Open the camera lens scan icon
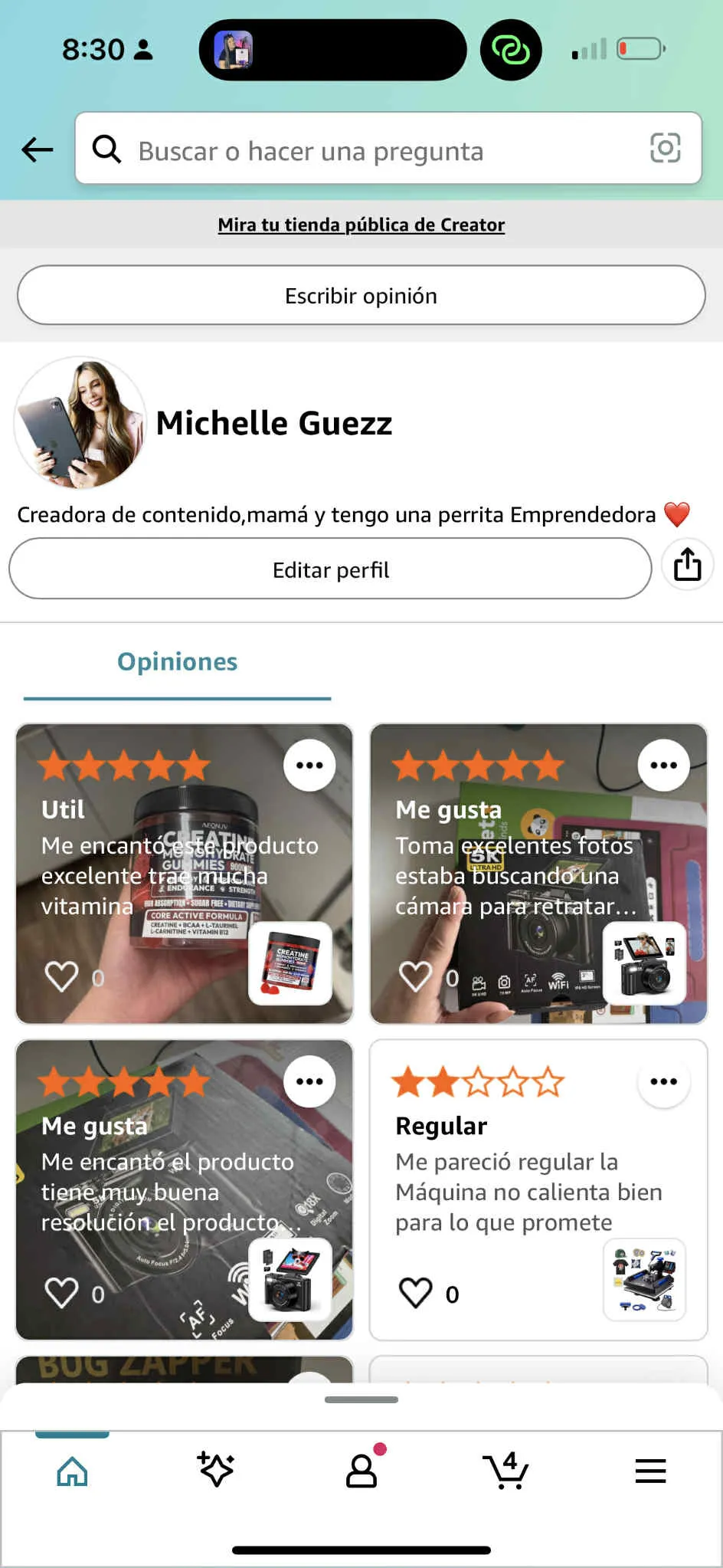 [x=665, y=148]
